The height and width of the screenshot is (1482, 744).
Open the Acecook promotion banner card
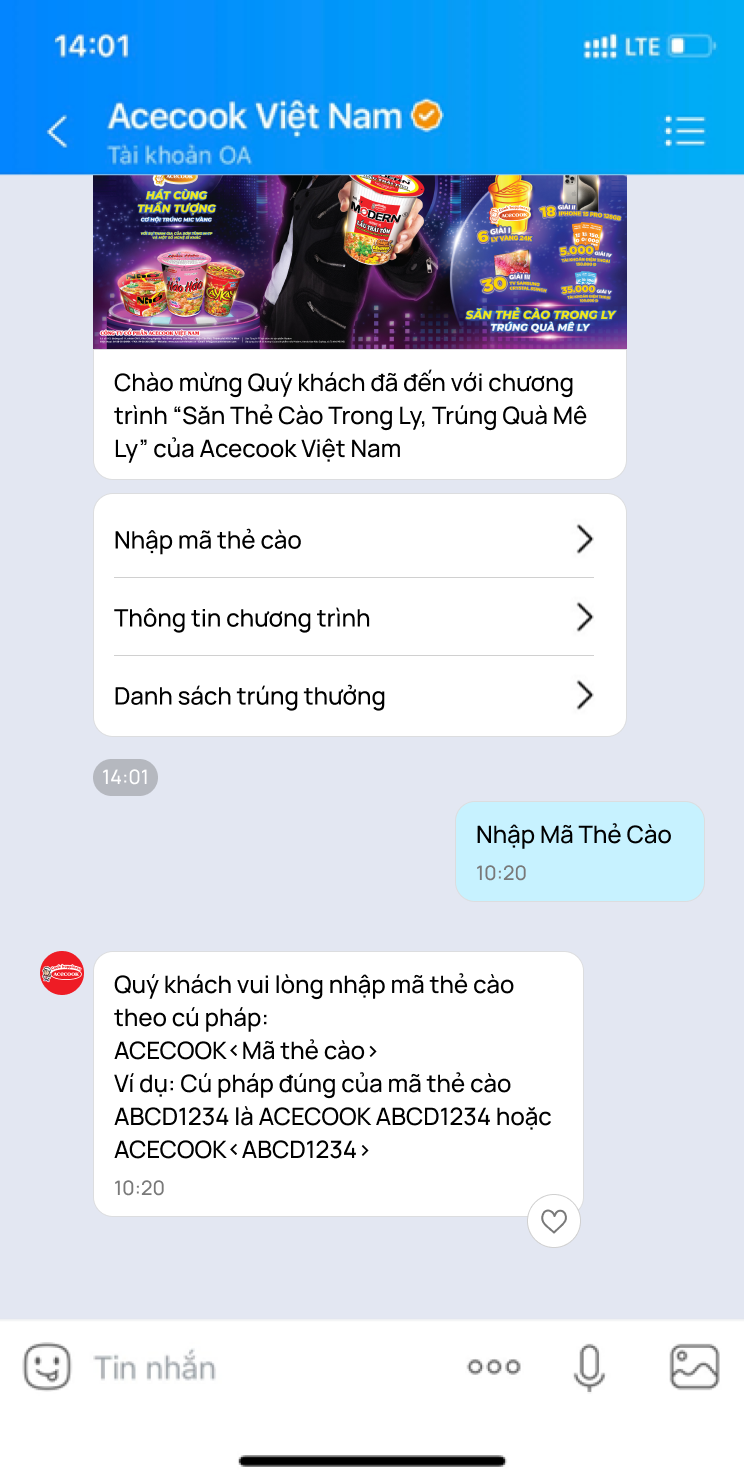point(360,262)
